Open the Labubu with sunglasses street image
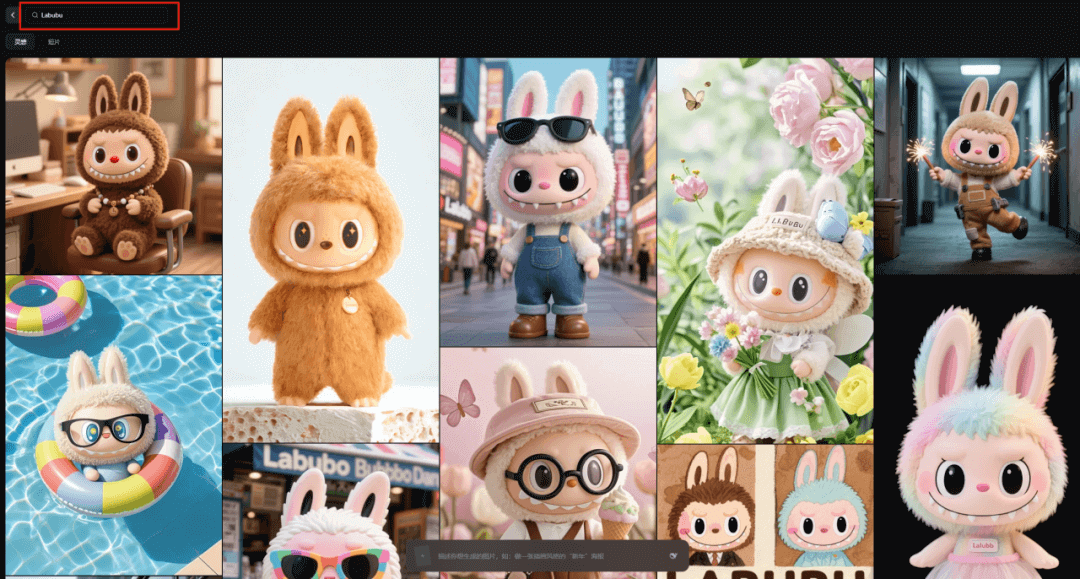1080x579 pixels. pos(547,200)
